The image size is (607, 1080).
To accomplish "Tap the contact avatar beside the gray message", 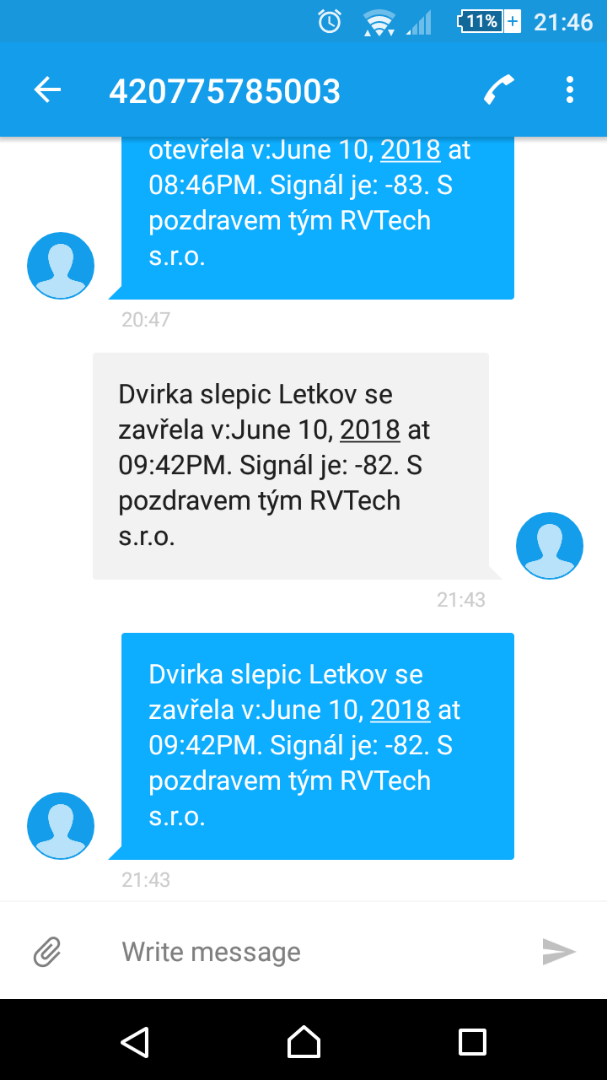I will pyautogui.click(x=549, y=546).
